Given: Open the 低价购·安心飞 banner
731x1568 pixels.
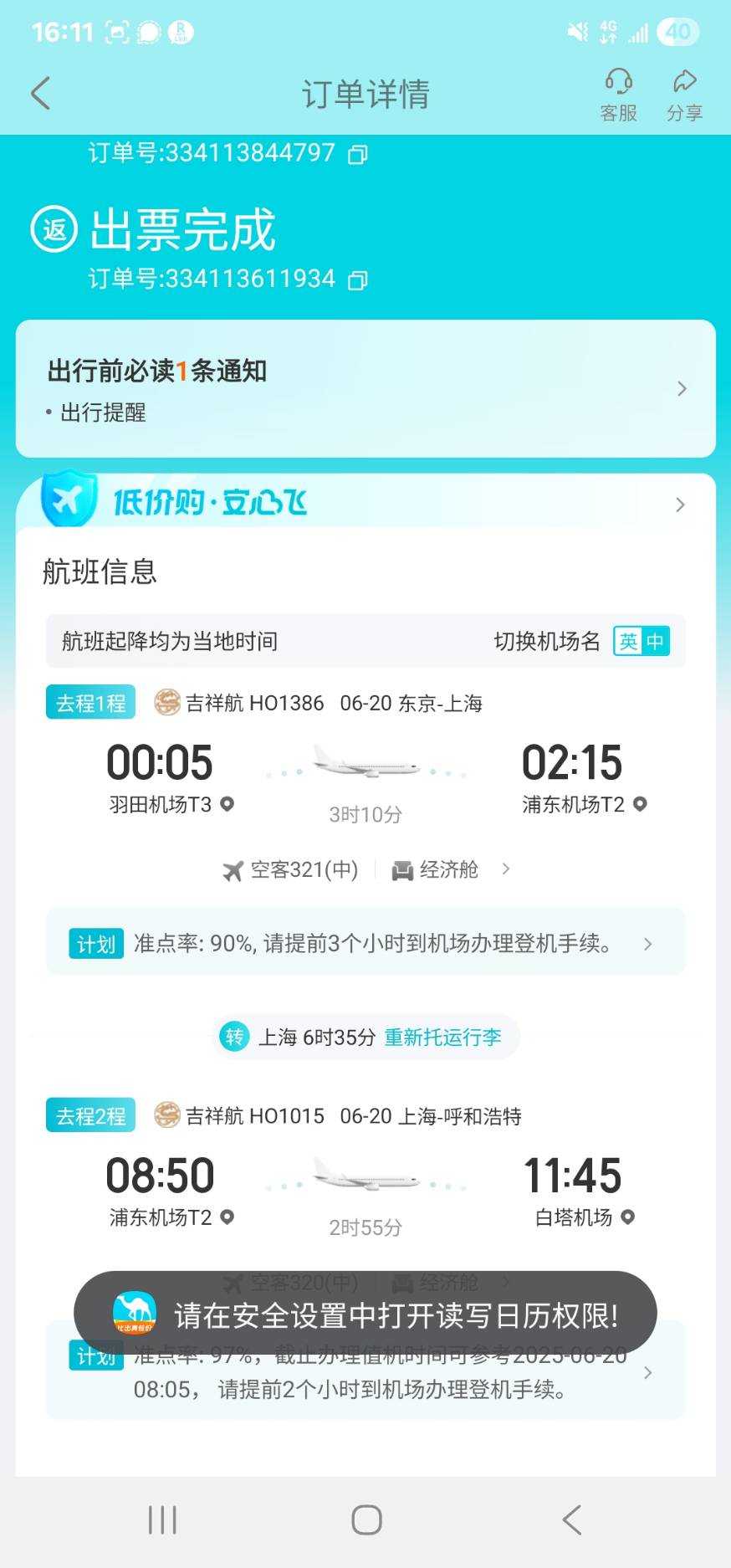Looking at the screenshot, I should point(365,504).
